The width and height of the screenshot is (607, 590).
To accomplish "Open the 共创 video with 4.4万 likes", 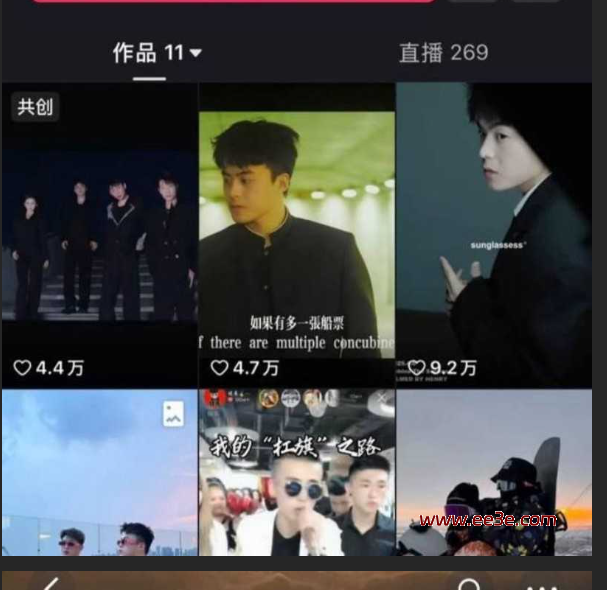I will tap(99, 235).
